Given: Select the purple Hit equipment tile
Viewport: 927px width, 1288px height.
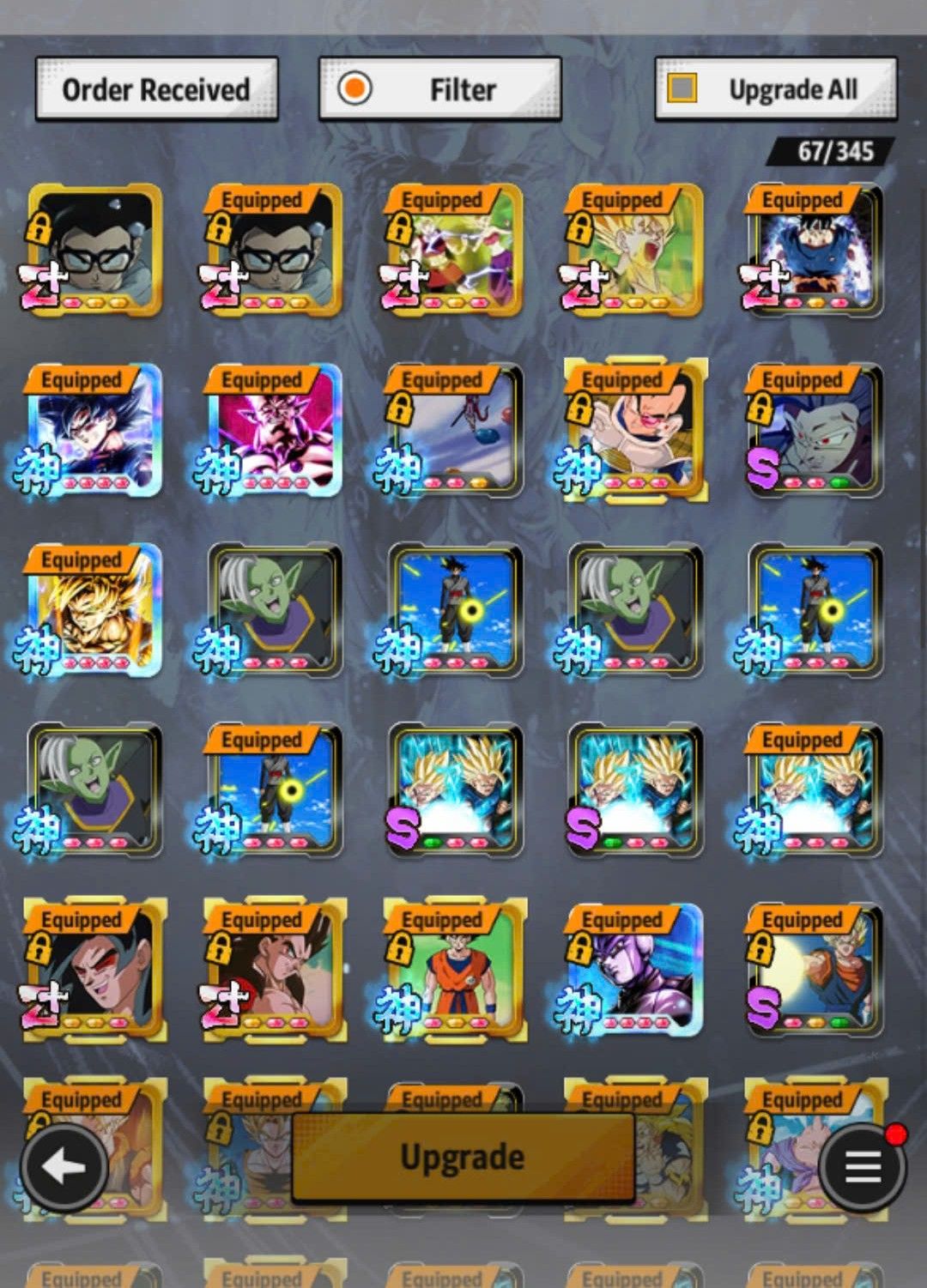Looking at the screenshot, I should click(635, 970).
